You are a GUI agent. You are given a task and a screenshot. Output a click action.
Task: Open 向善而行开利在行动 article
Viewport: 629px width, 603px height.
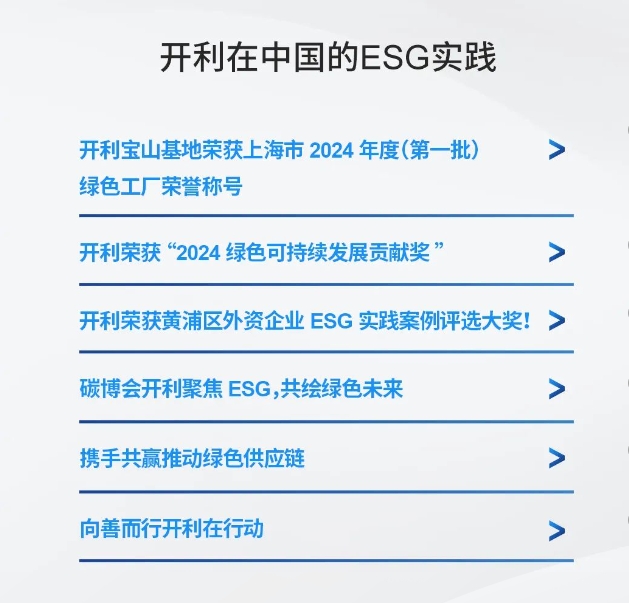point(172,529)
